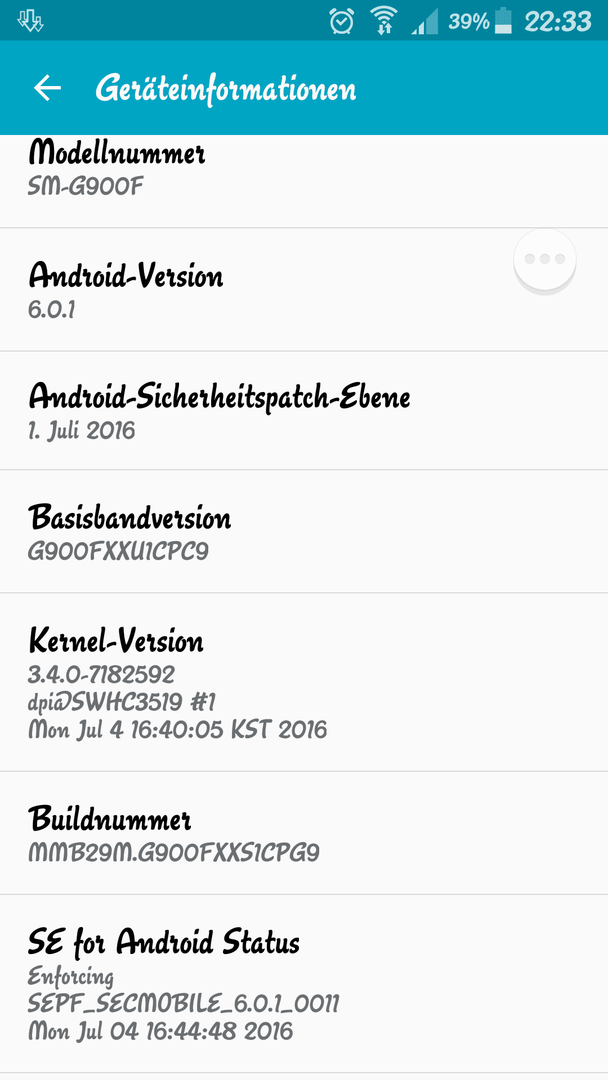Viewport: 608px width, 1080px height.
Task: Tap the floating three-dot bubble
Action: coord(545,261)
